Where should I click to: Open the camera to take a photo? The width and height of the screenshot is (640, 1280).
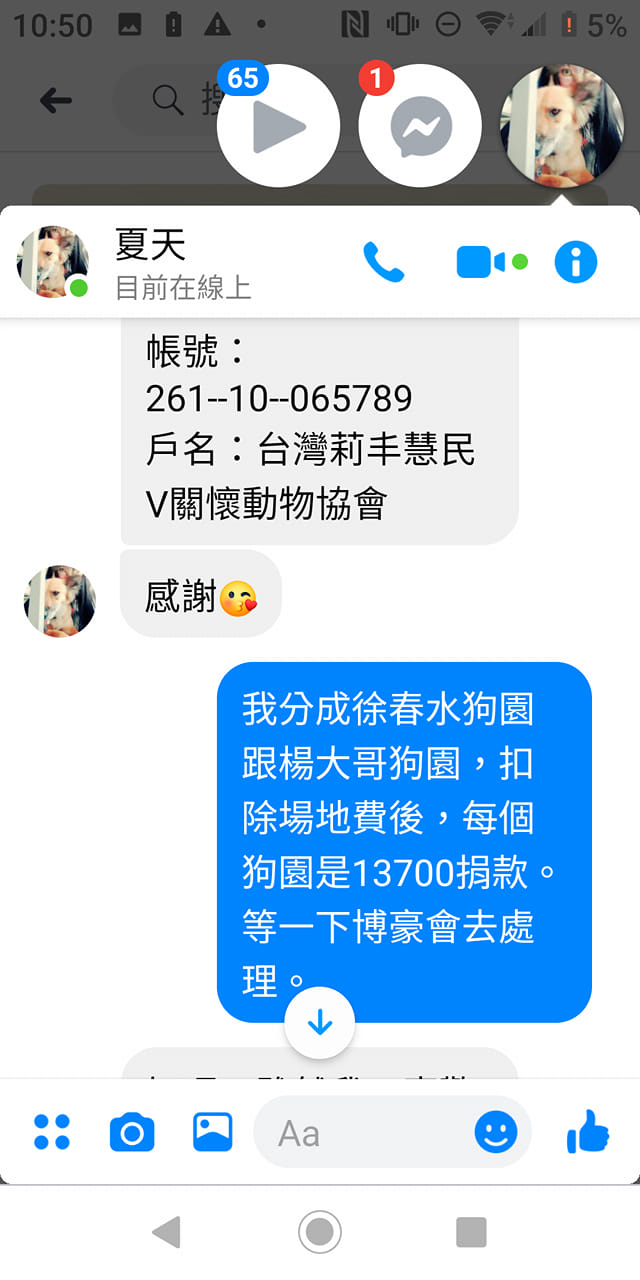132,1132
